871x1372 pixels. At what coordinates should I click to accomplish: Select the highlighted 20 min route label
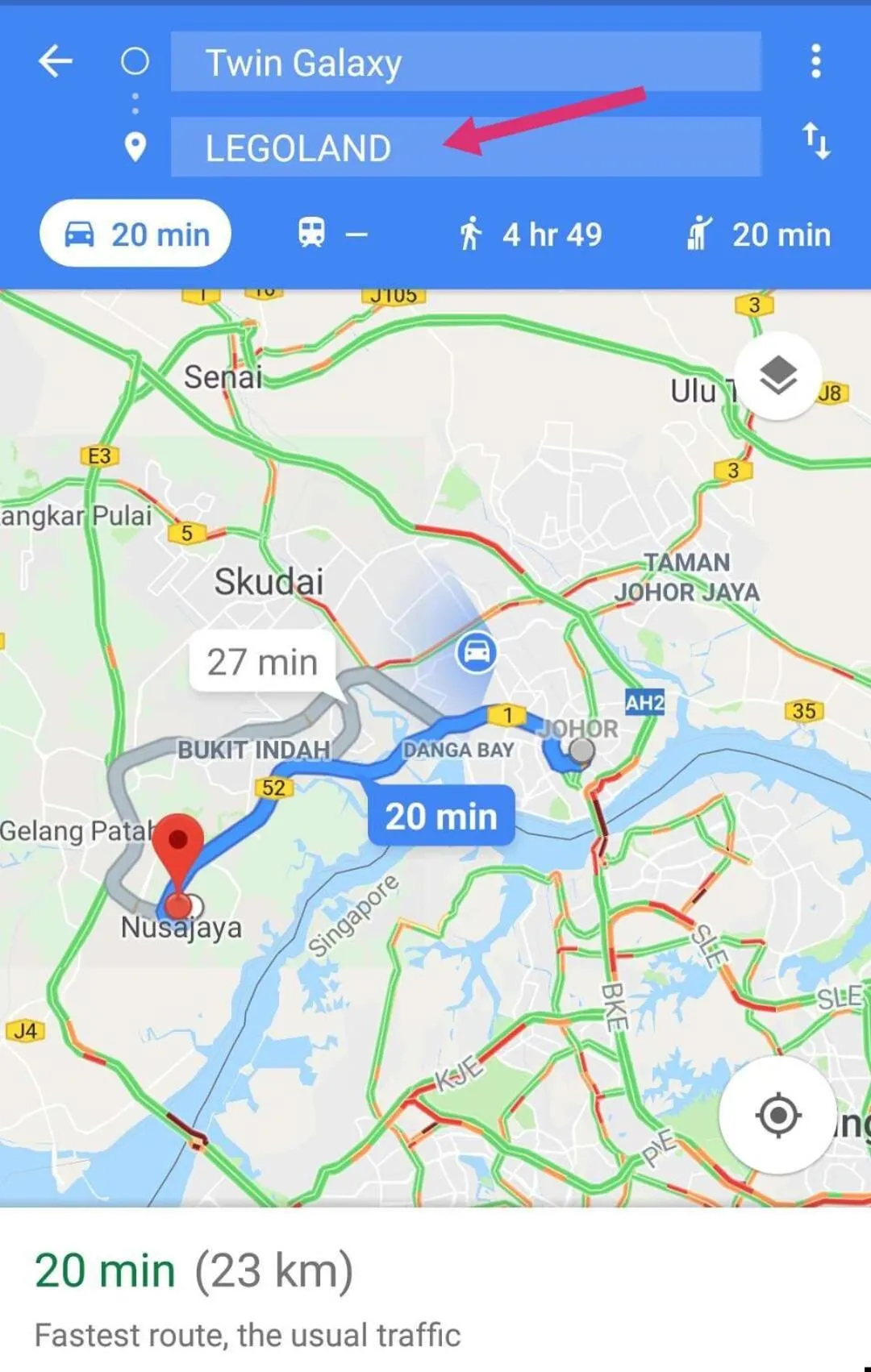point(440,816)
